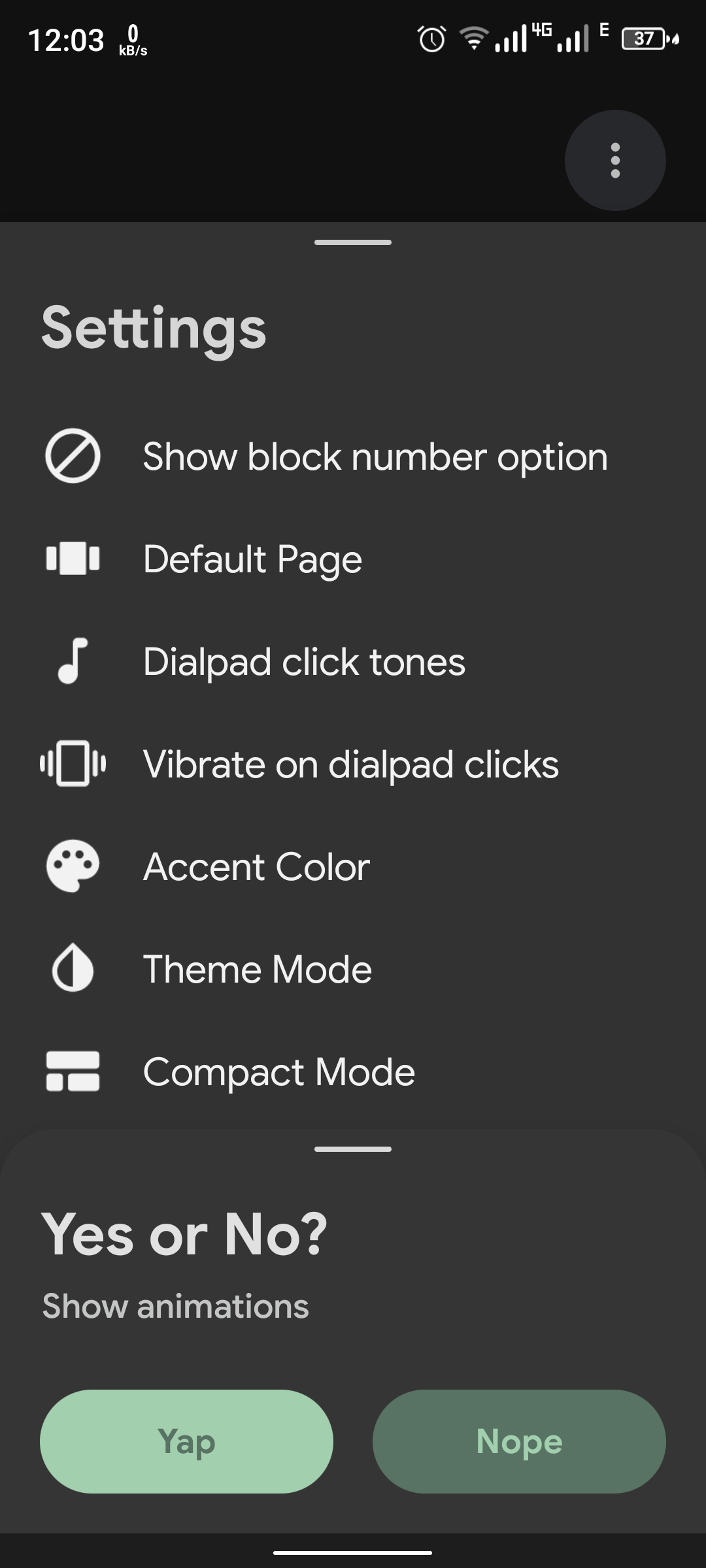Tap the Yap button to show animations
This screenshot has height=1568, width=706.
186,1441
